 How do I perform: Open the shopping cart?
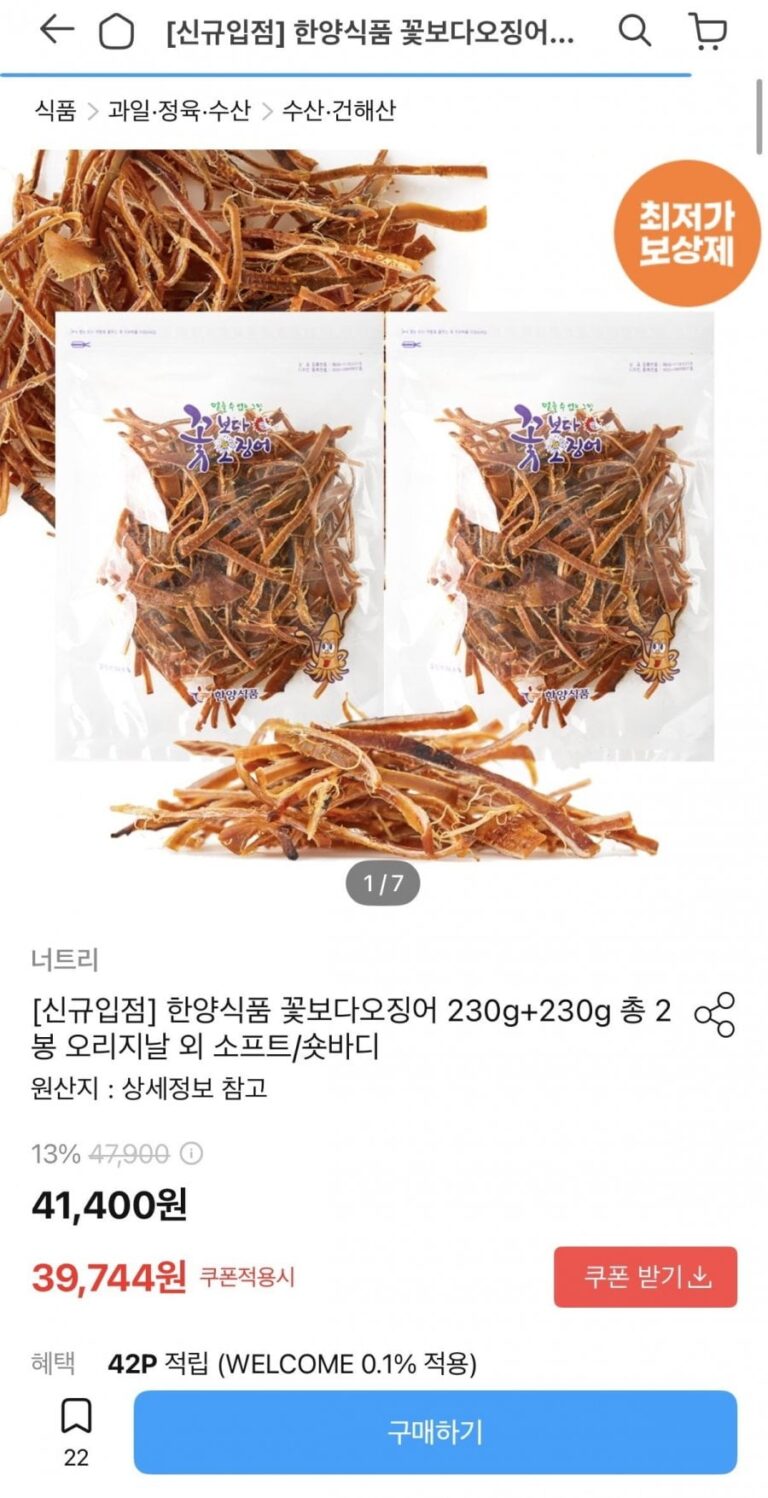click(x=708, y=32)
